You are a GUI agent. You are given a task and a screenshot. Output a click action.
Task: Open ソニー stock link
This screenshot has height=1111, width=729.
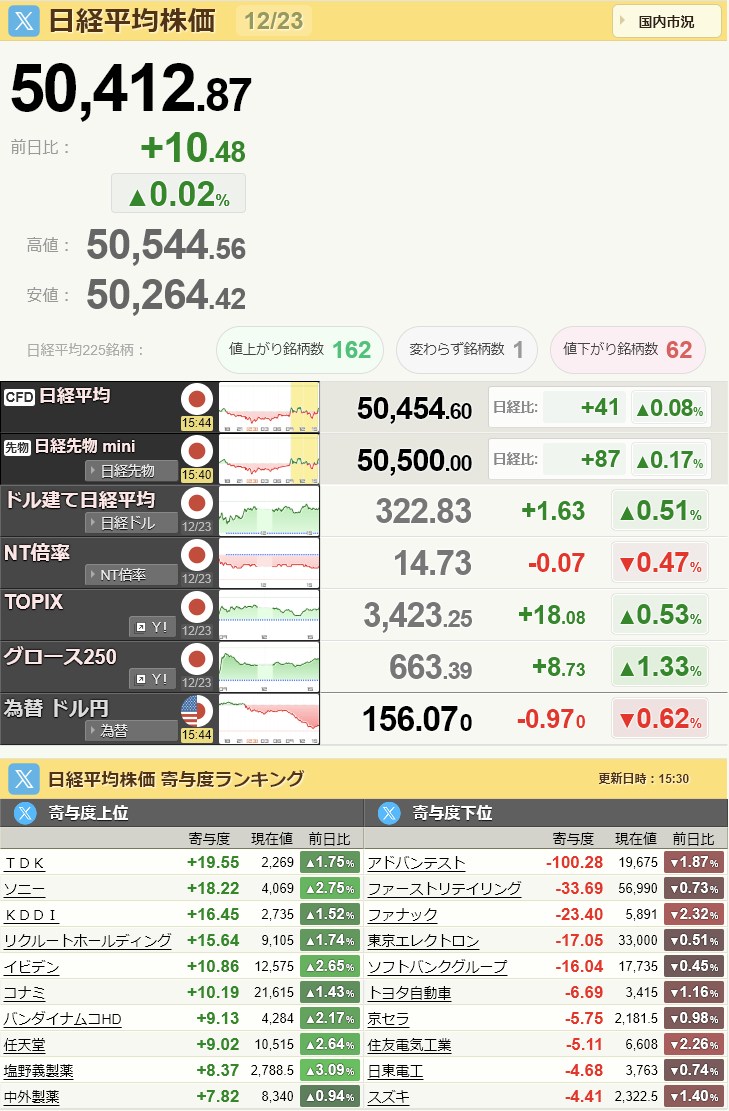(x=25, y=888)
